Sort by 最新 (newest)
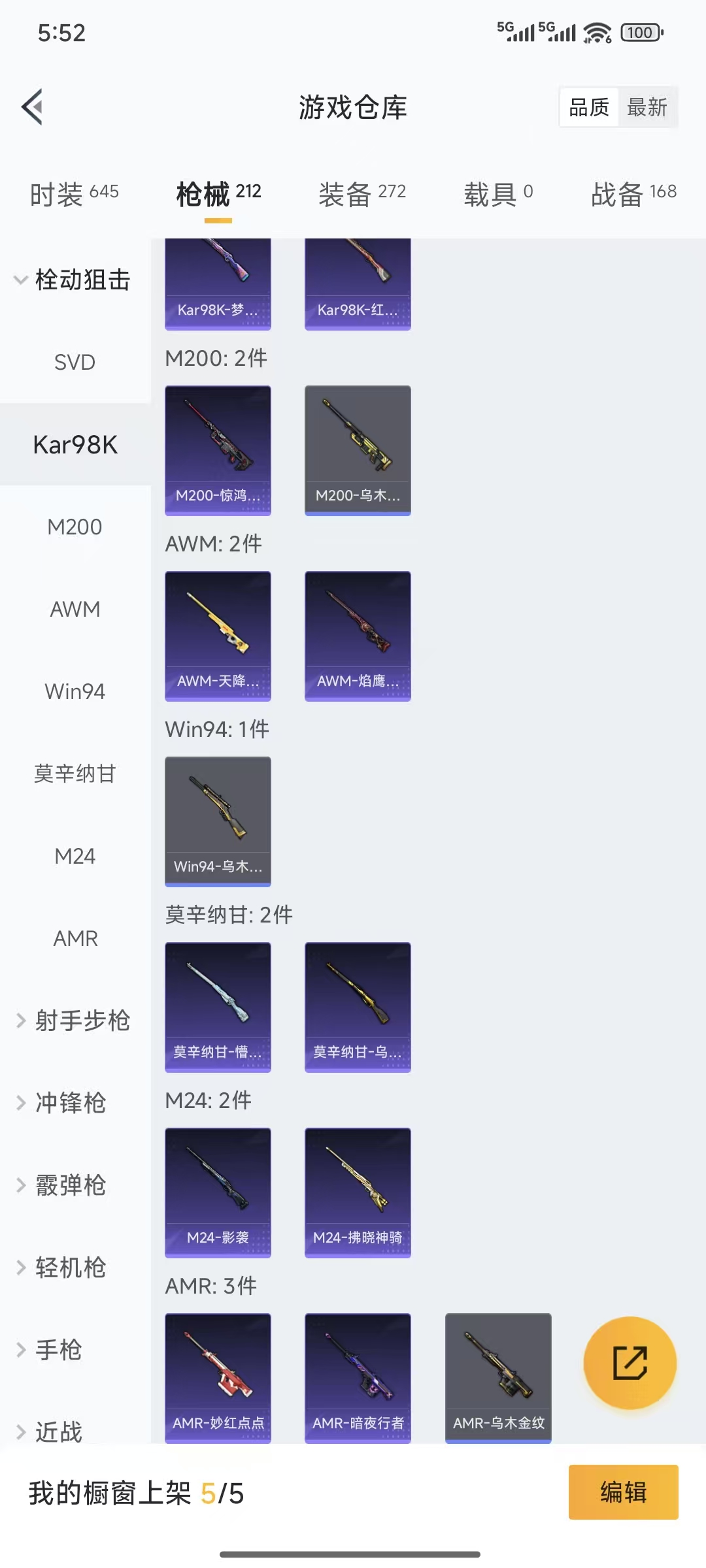 (647, 107)
